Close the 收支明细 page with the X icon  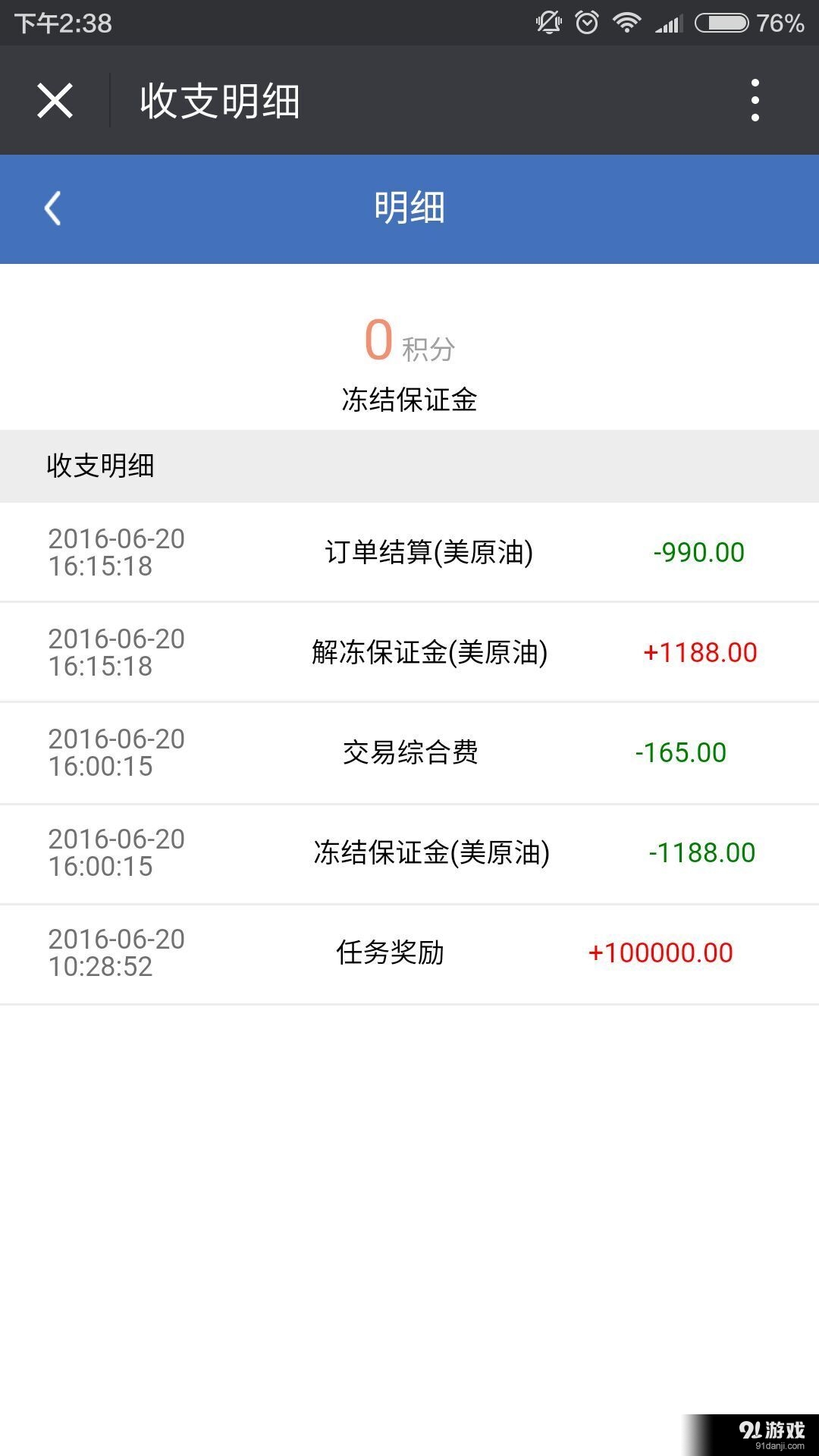(x=55, y=101)
